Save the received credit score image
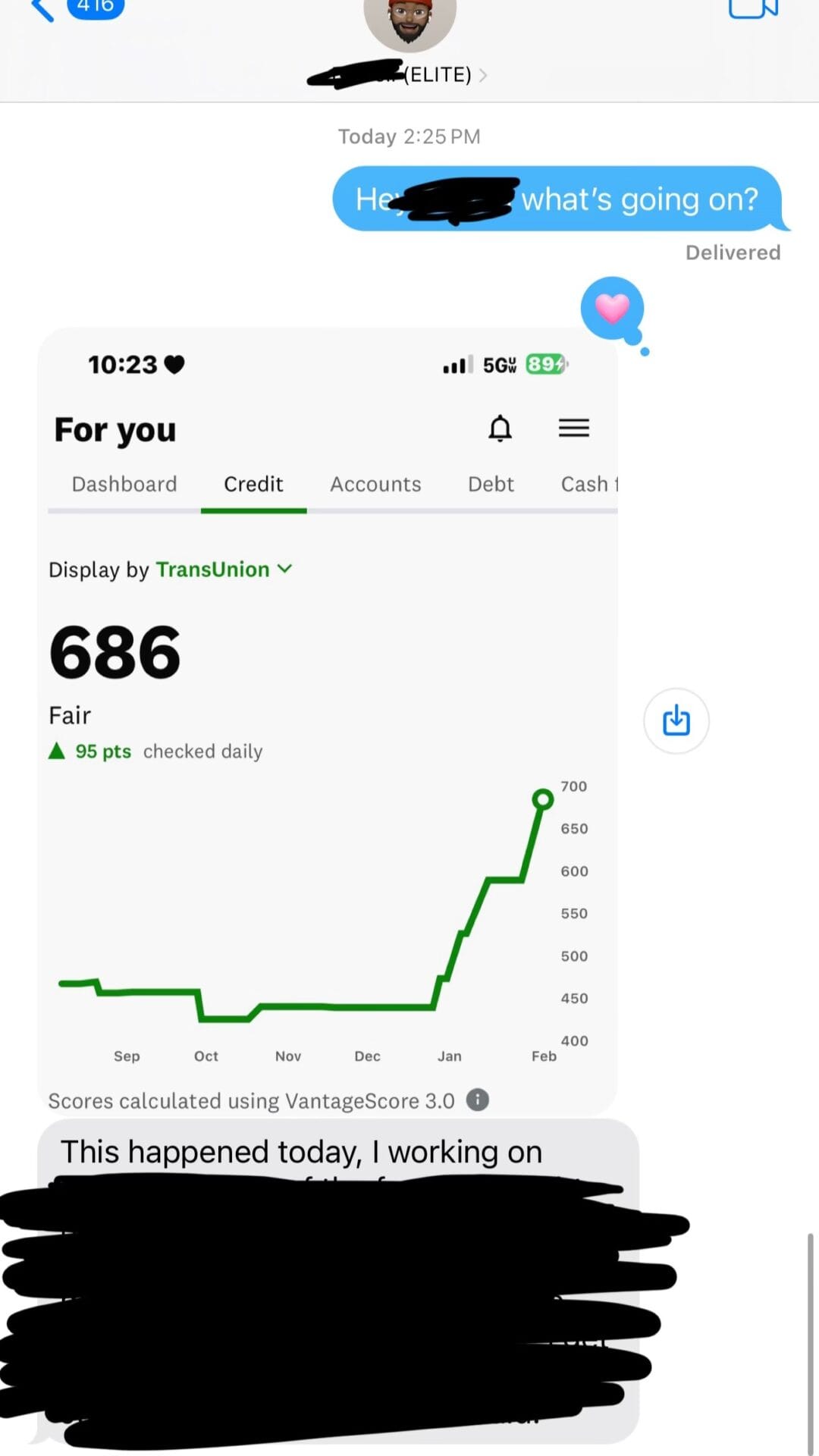 676,720
